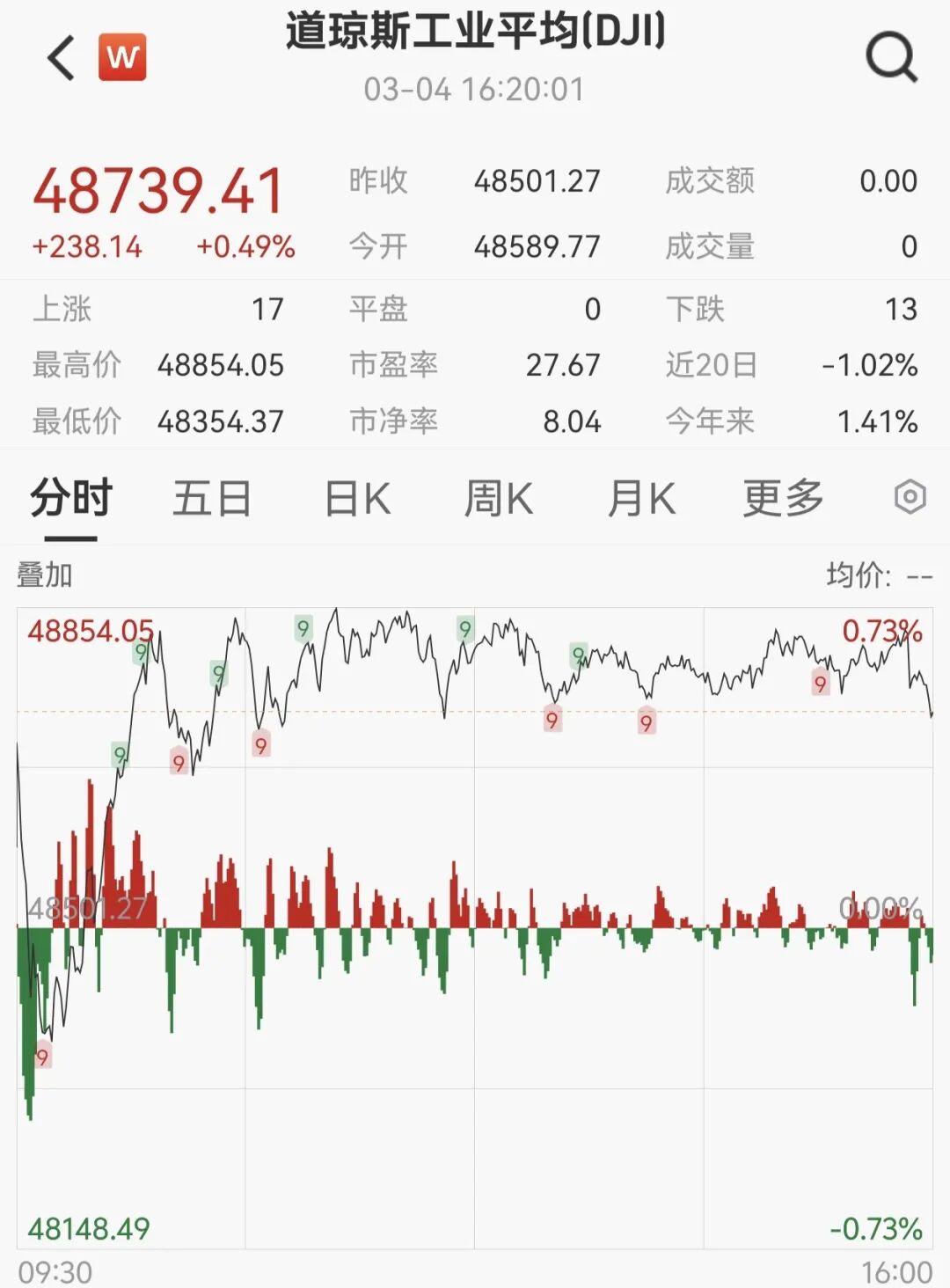
Task: Open the 月K monthly chart tab
Action: [641, 498]
